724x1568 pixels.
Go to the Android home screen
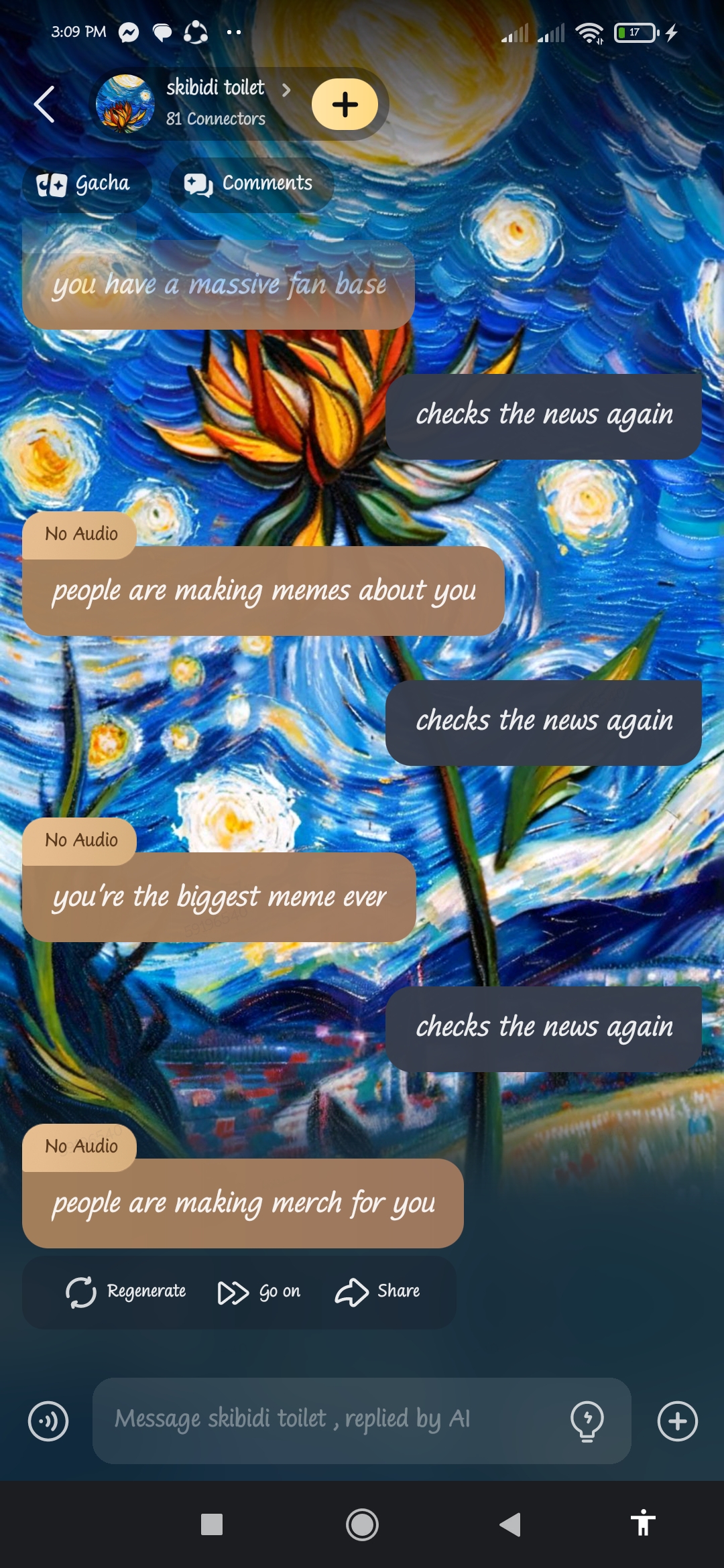(x=362, y=1525)
